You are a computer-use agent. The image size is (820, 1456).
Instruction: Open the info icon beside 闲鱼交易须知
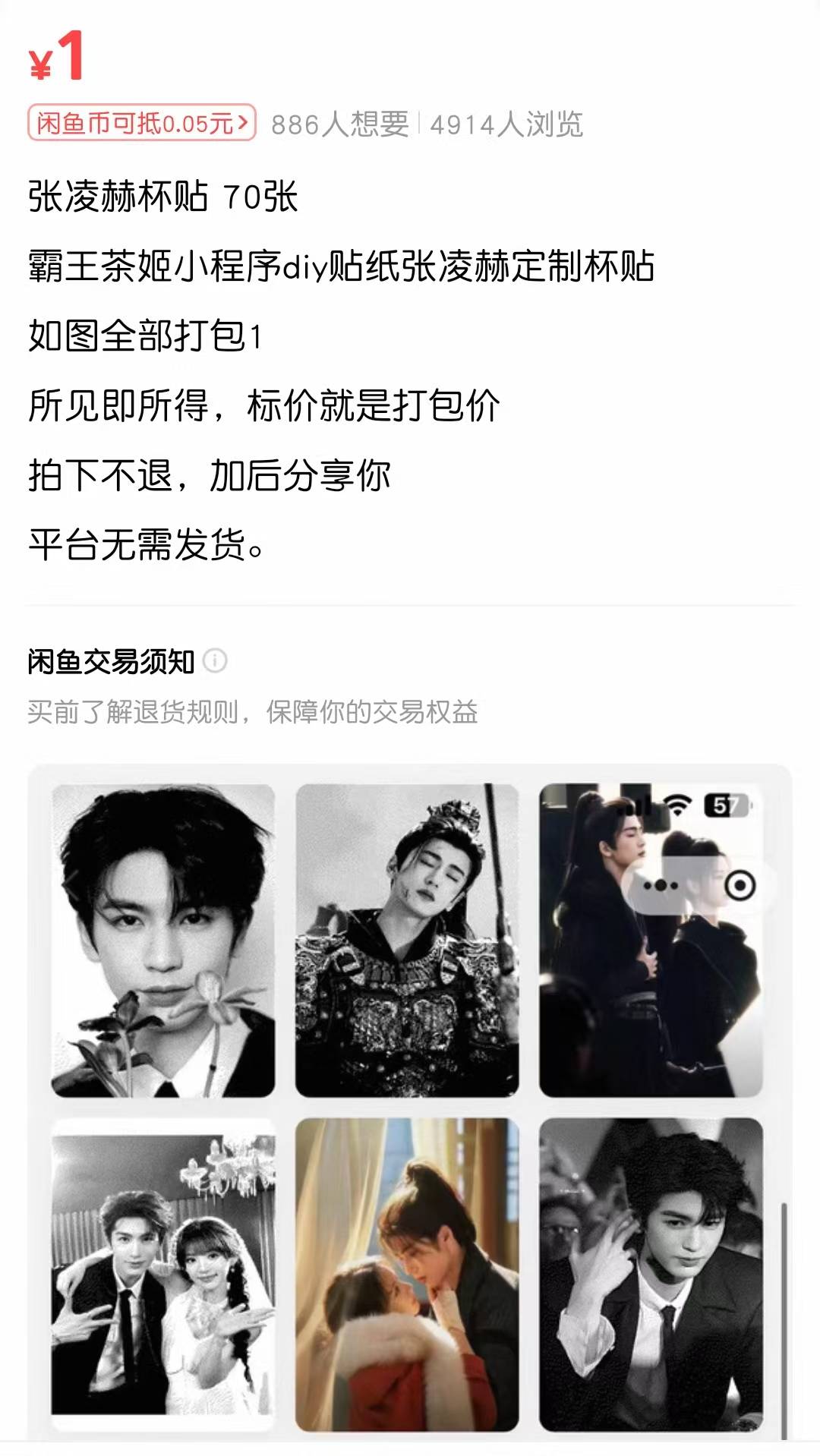[x=215, y=661]
